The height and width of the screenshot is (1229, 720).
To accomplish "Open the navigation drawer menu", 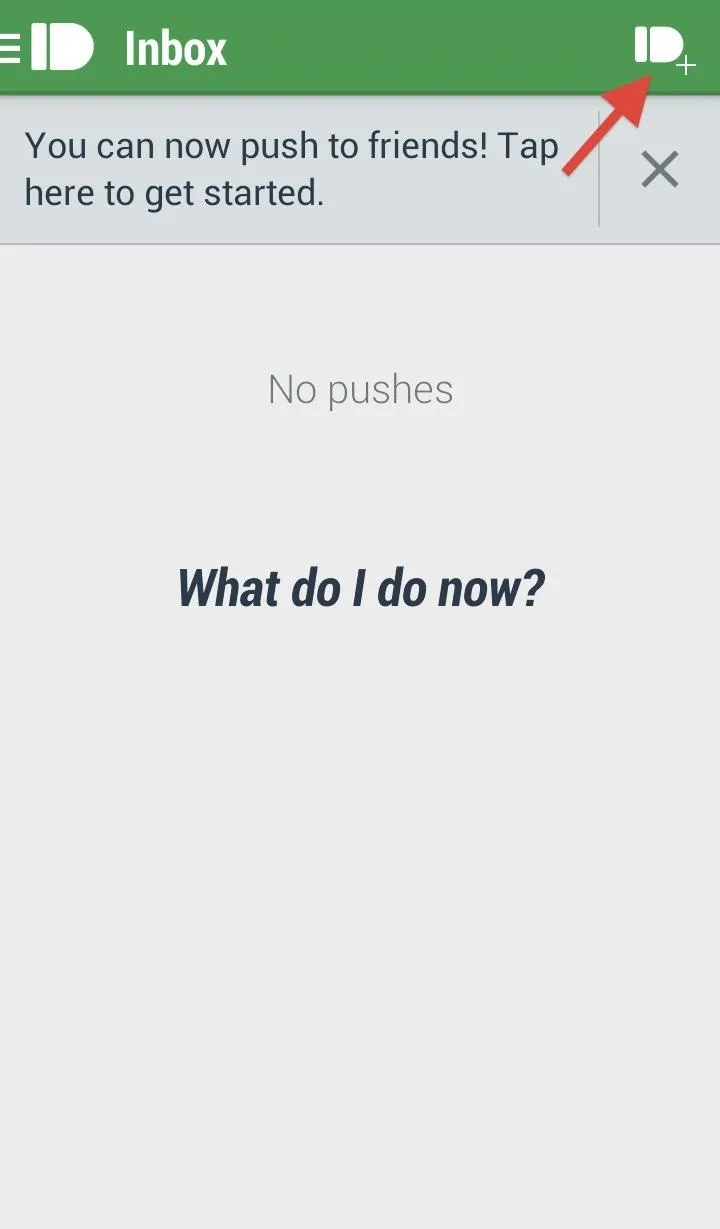I will 48,47.
